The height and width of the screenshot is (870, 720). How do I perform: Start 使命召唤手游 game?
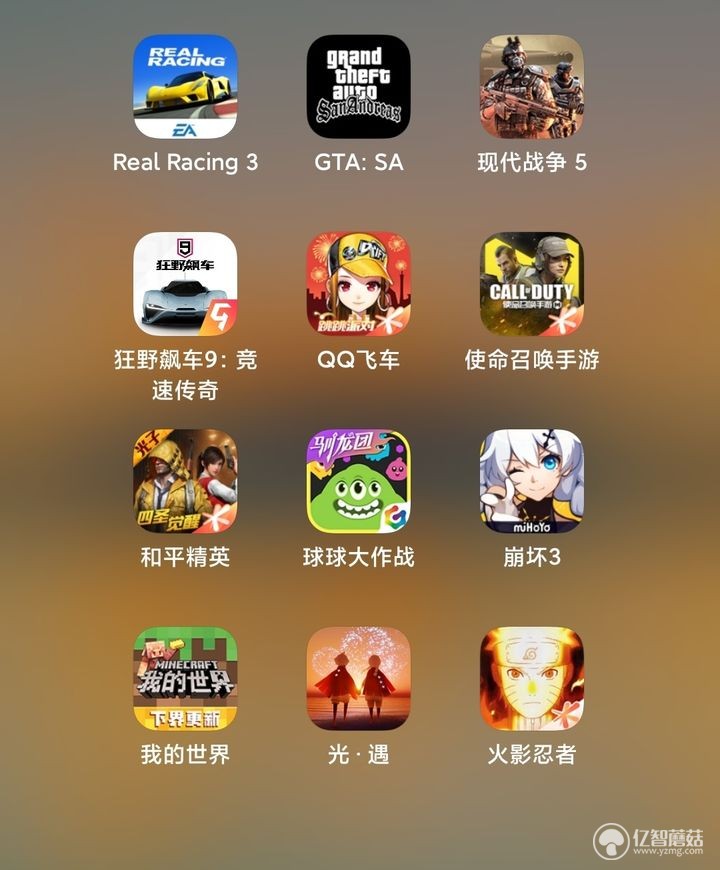(x=531, y=285)
